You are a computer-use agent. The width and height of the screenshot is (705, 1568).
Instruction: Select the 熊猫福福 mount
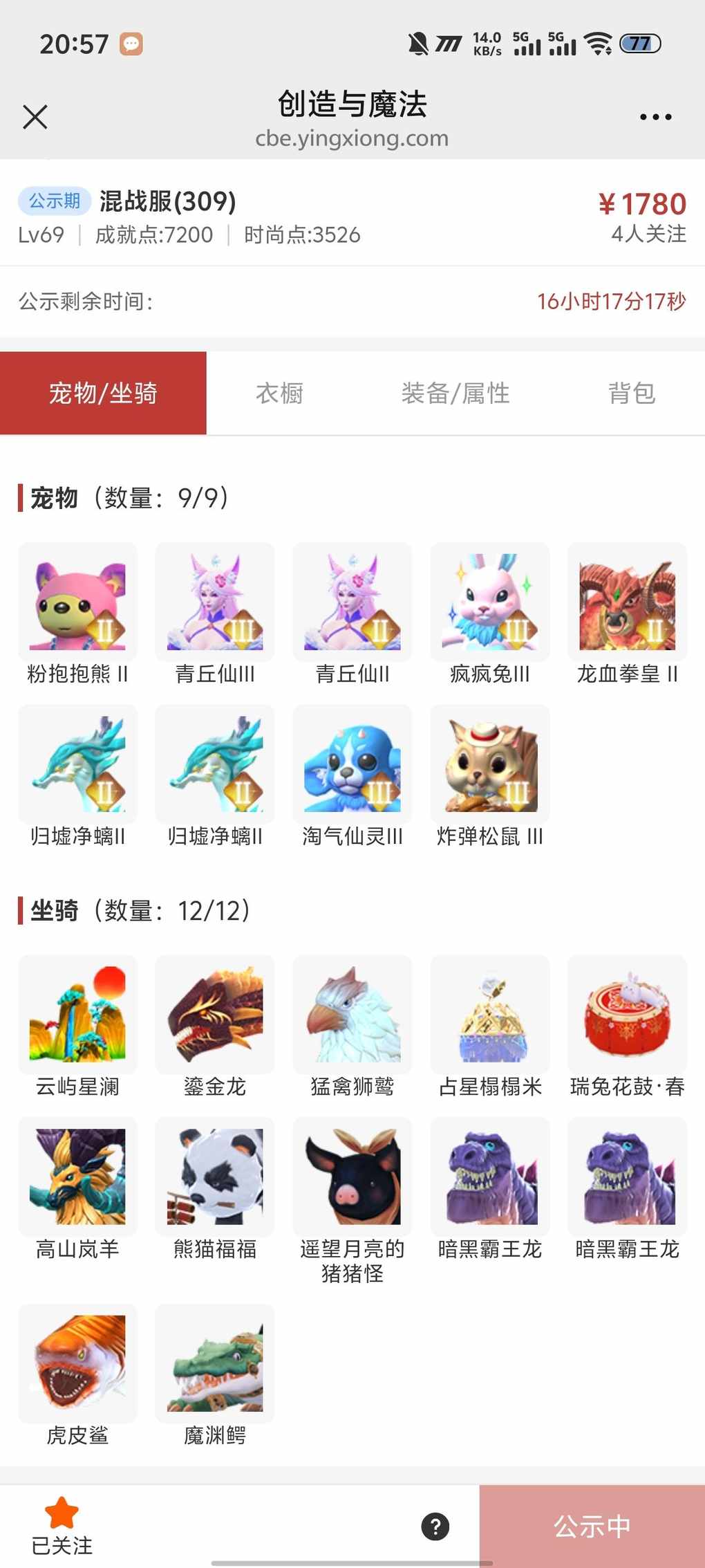(215, 1177)
